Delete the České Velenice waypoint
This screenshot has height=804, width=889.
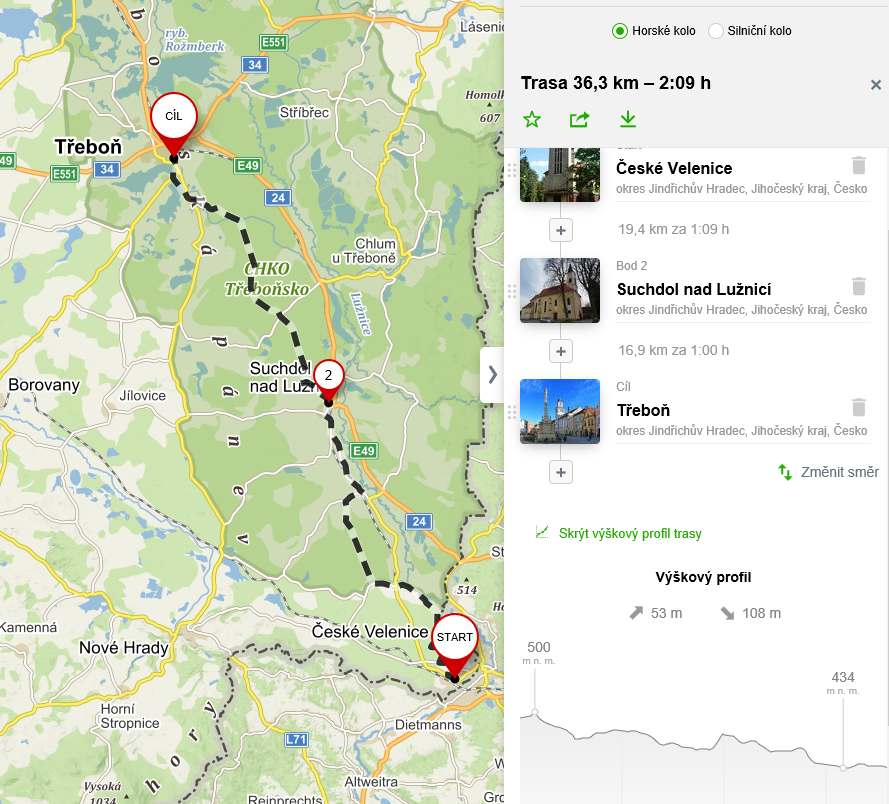[x=858, y=166]
